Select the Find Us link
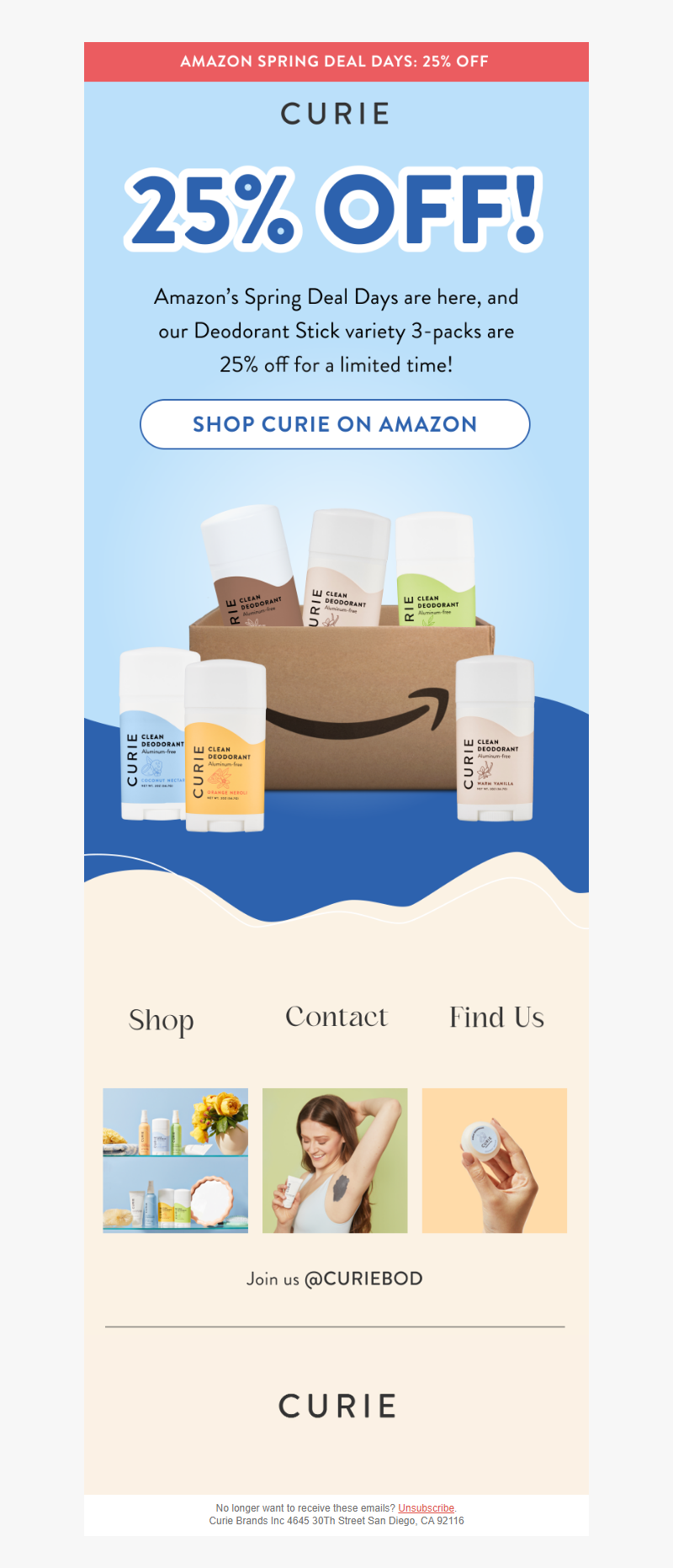This screenshot has width=673, height=1568. [x=496, y=1018]
